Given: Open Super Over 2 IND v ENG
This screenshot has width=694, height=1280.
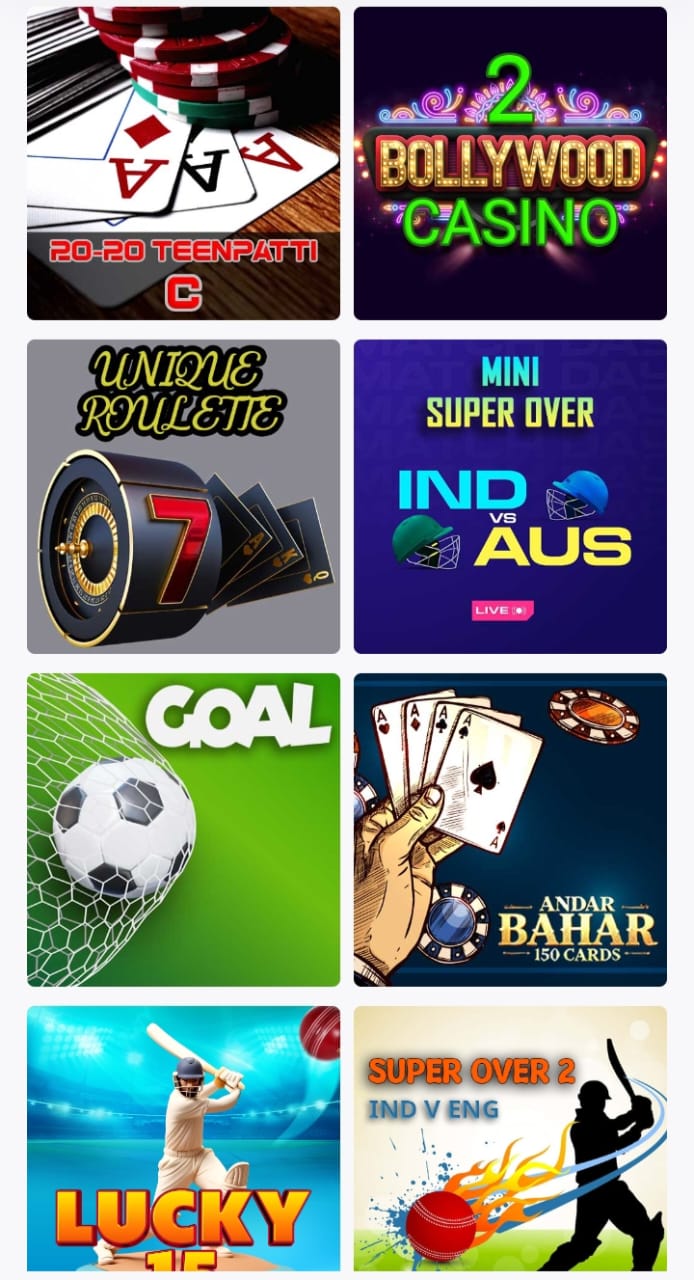Looking at the screenshot, I should coord(510,1138).
